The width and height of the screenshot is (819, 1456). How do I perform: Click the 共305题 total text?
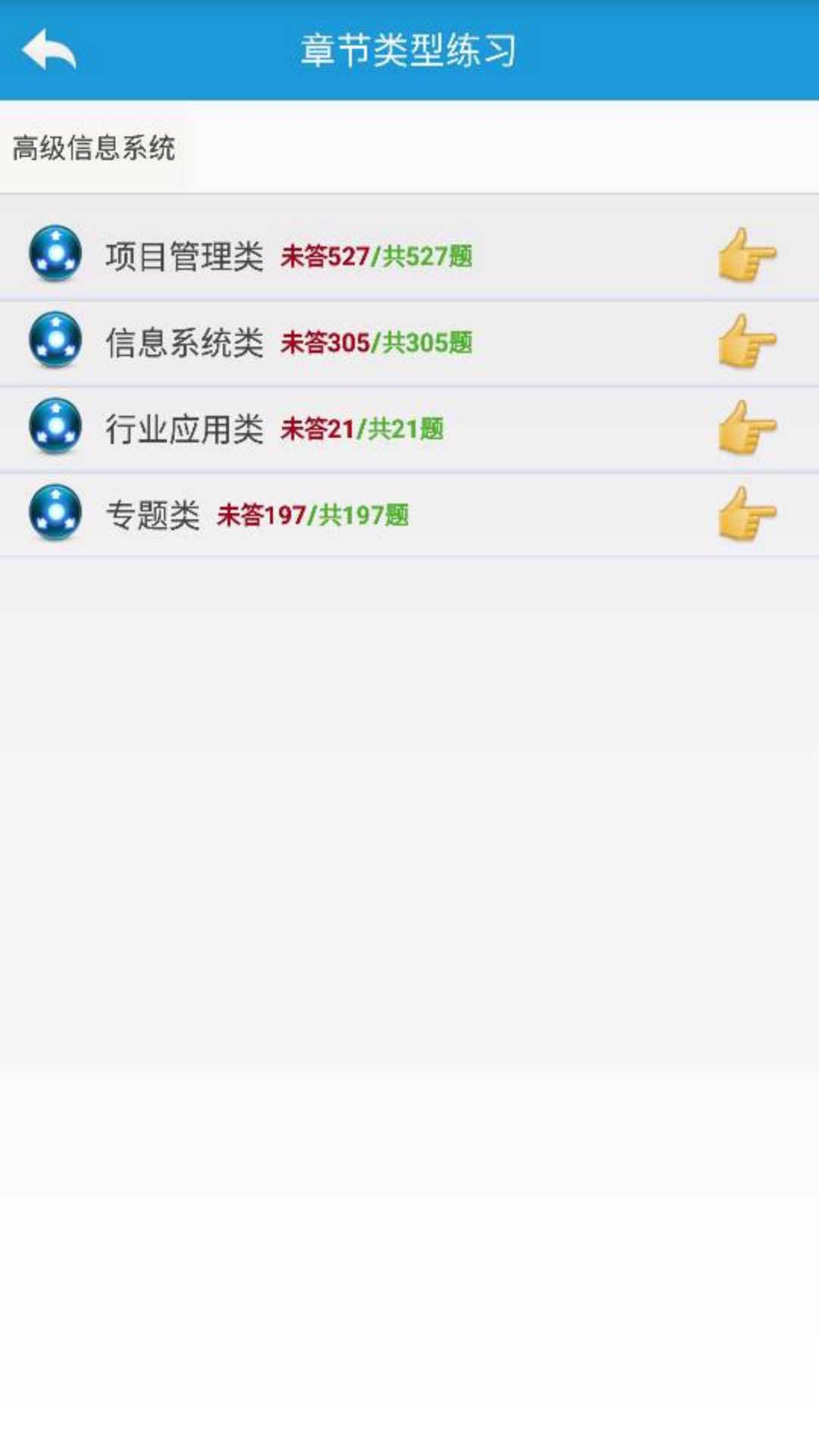[x=425, y=343]
